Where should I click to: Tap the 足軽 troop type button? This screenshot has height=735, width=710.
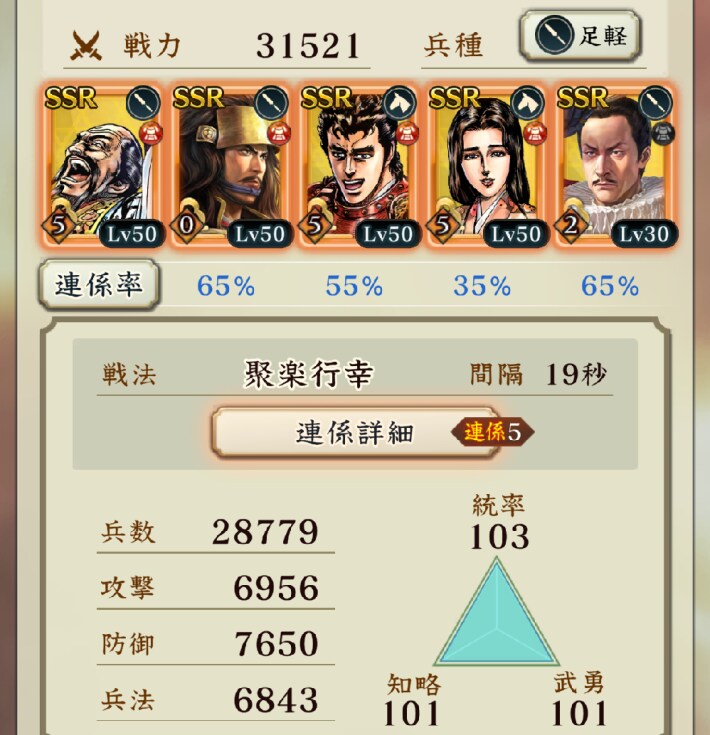pyautogui.click(x=581, y=36)
